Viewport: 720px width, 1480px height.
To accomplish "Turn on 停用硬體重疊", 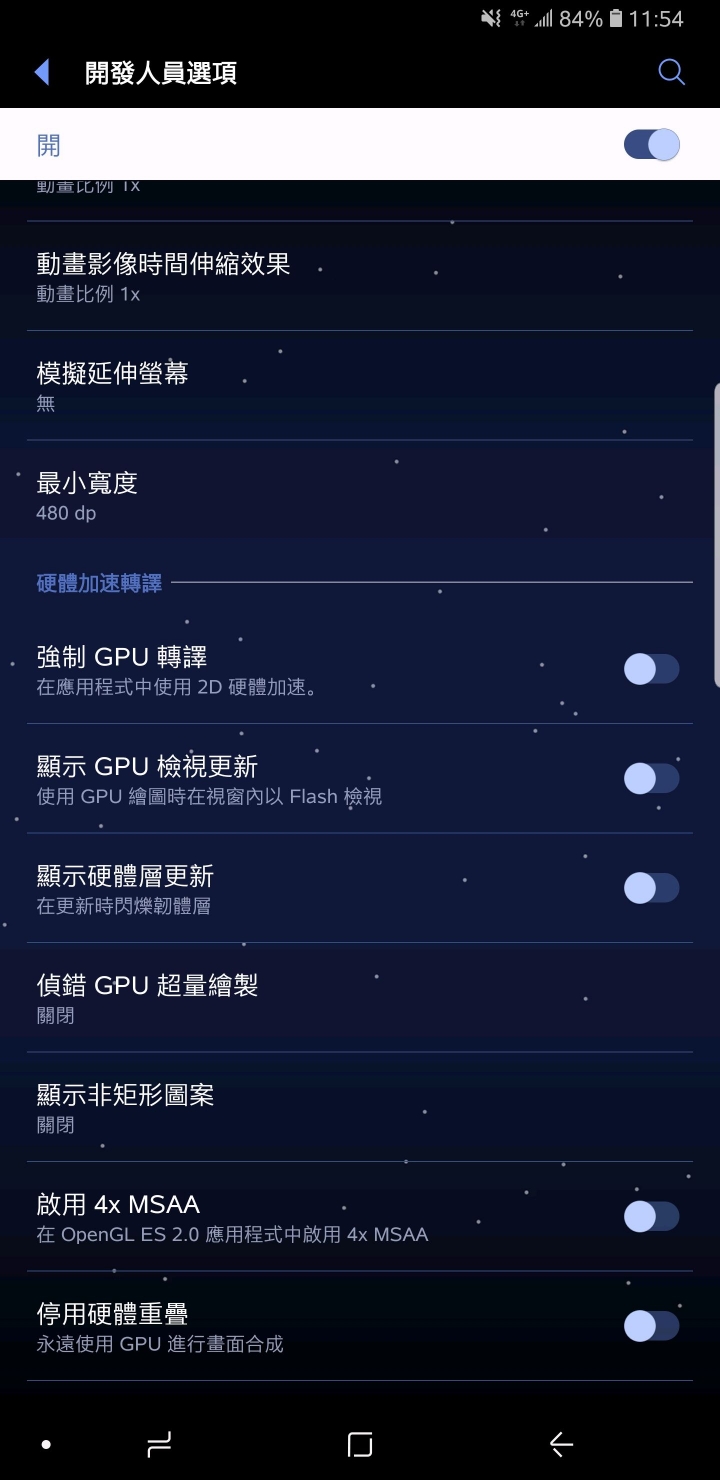I will point(651,1326).
